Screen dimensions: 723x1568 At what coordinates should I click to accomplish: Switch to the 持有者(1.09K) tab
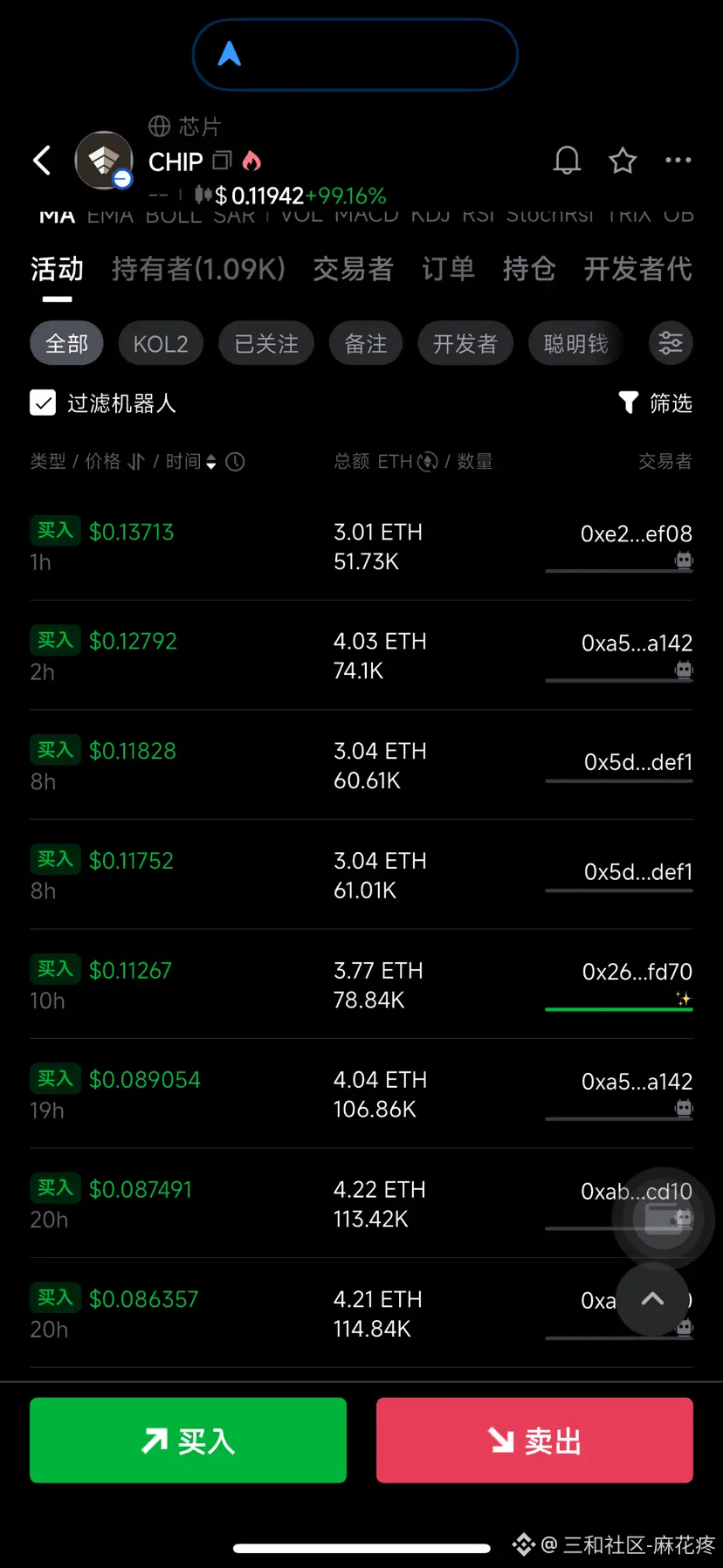(x=198, y=269)
